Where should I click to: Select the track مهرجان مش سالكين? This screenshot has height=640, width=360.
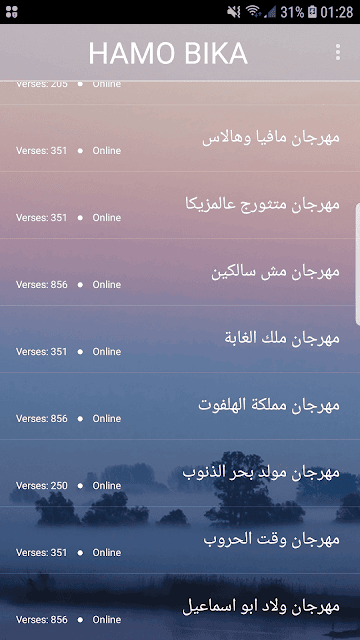(x=180, y=272)
